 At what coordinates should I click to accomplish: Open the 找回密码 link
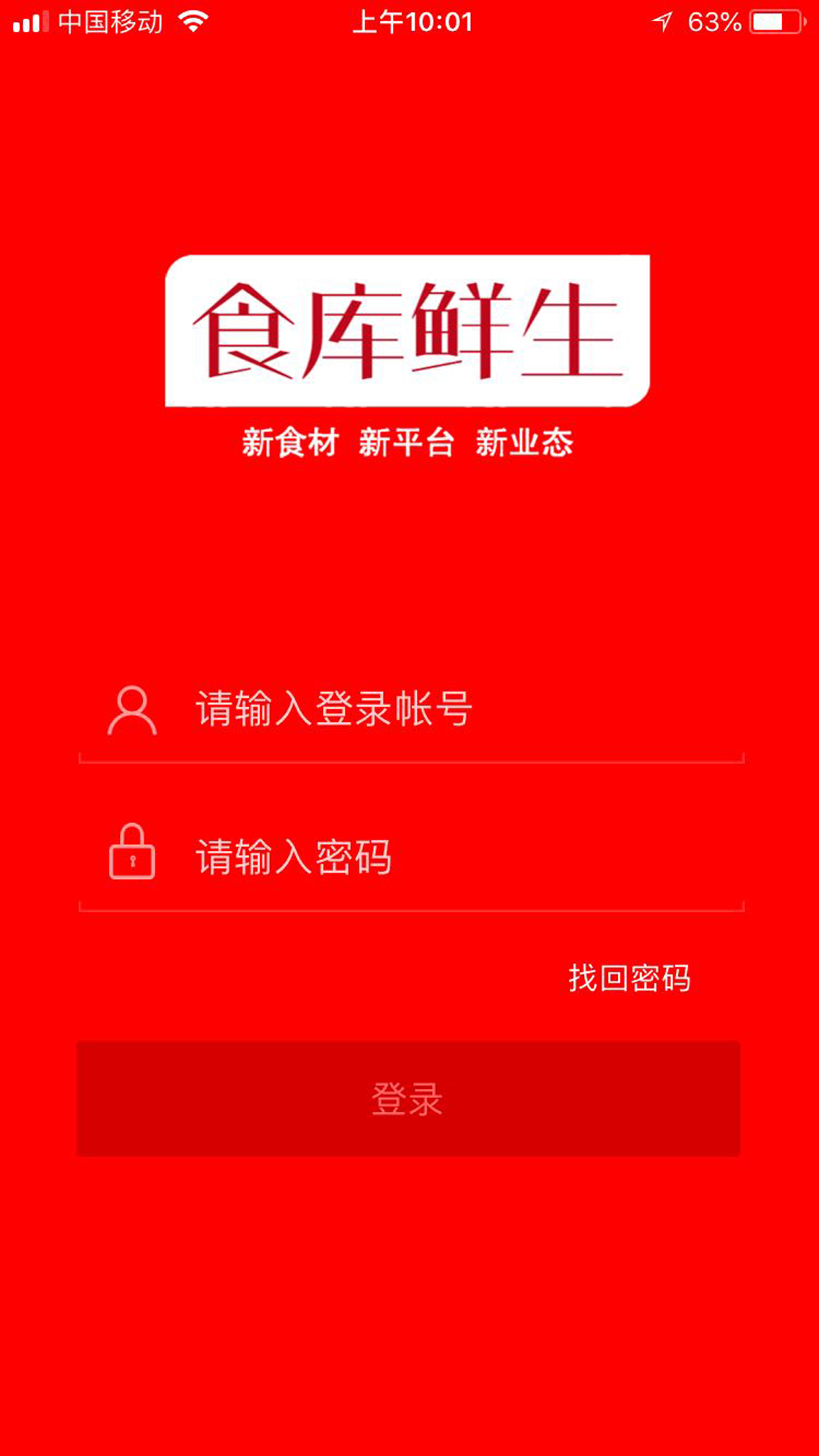[x=629, y=978]
